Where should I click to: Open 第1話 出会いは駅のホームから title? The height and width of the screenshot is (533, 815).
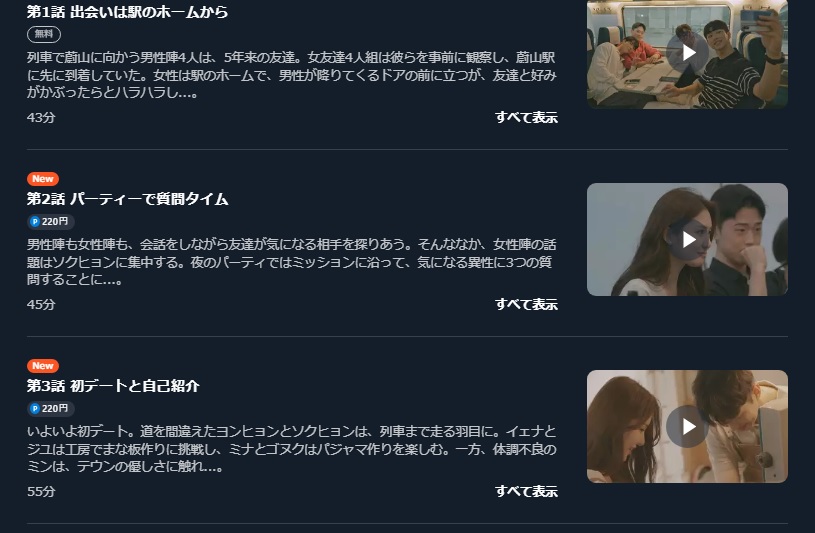pos(127,13)
